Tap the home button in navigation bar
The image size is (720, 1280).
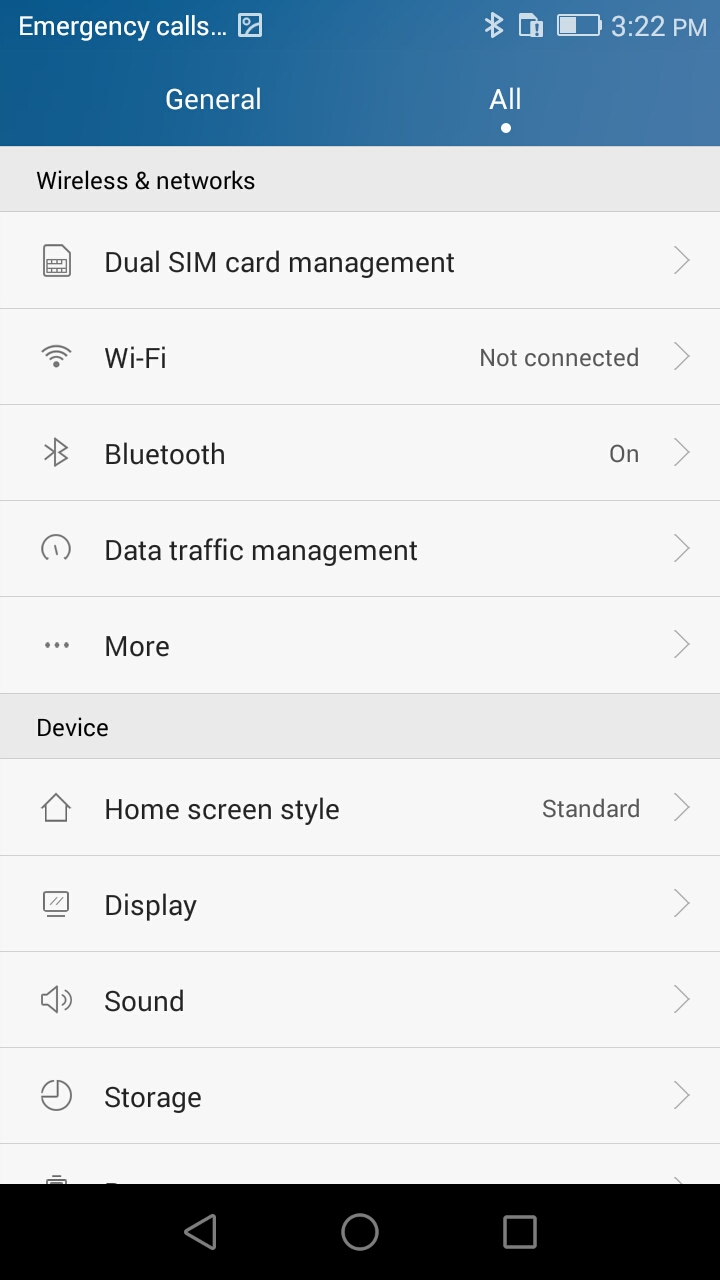(360, 1232)
